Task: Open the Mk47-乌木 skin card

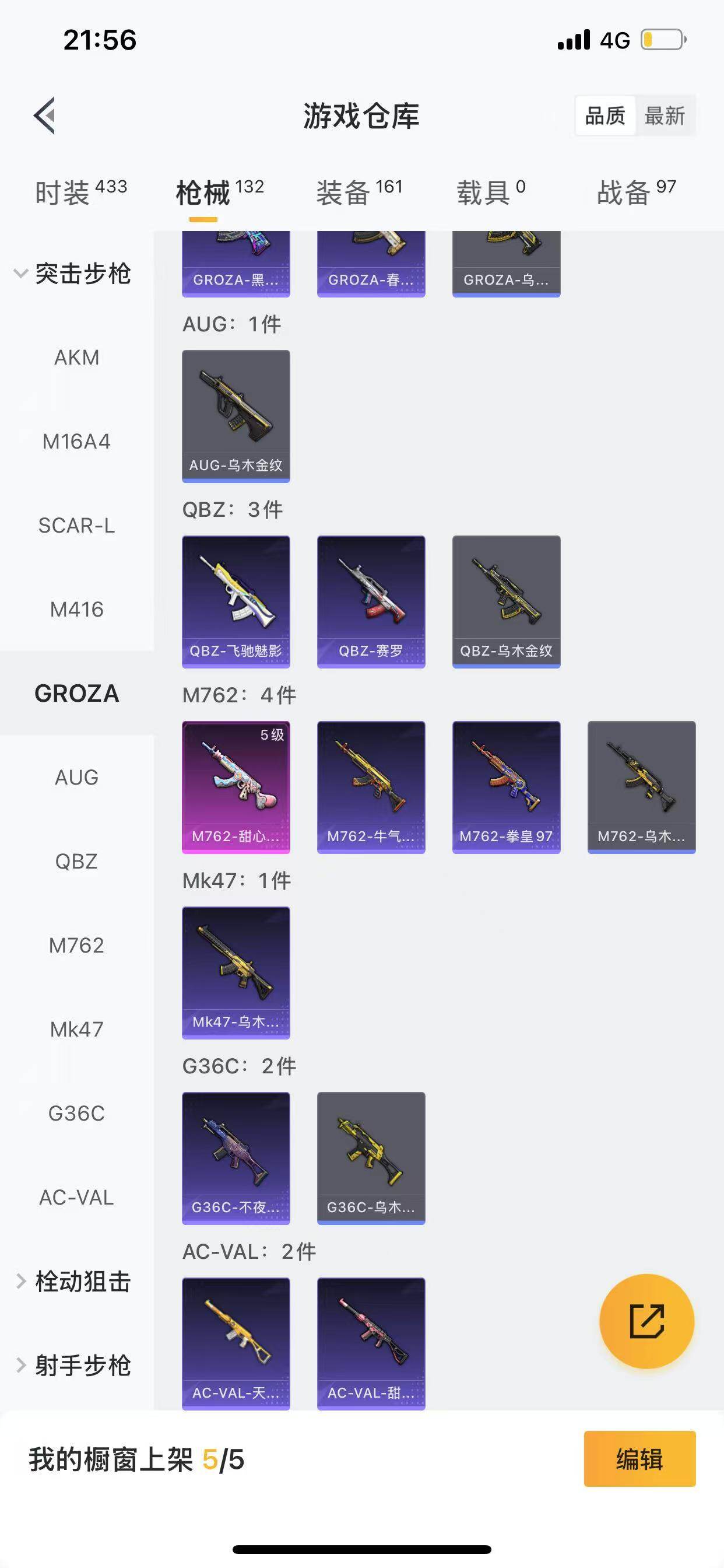Action: [236, 972]
